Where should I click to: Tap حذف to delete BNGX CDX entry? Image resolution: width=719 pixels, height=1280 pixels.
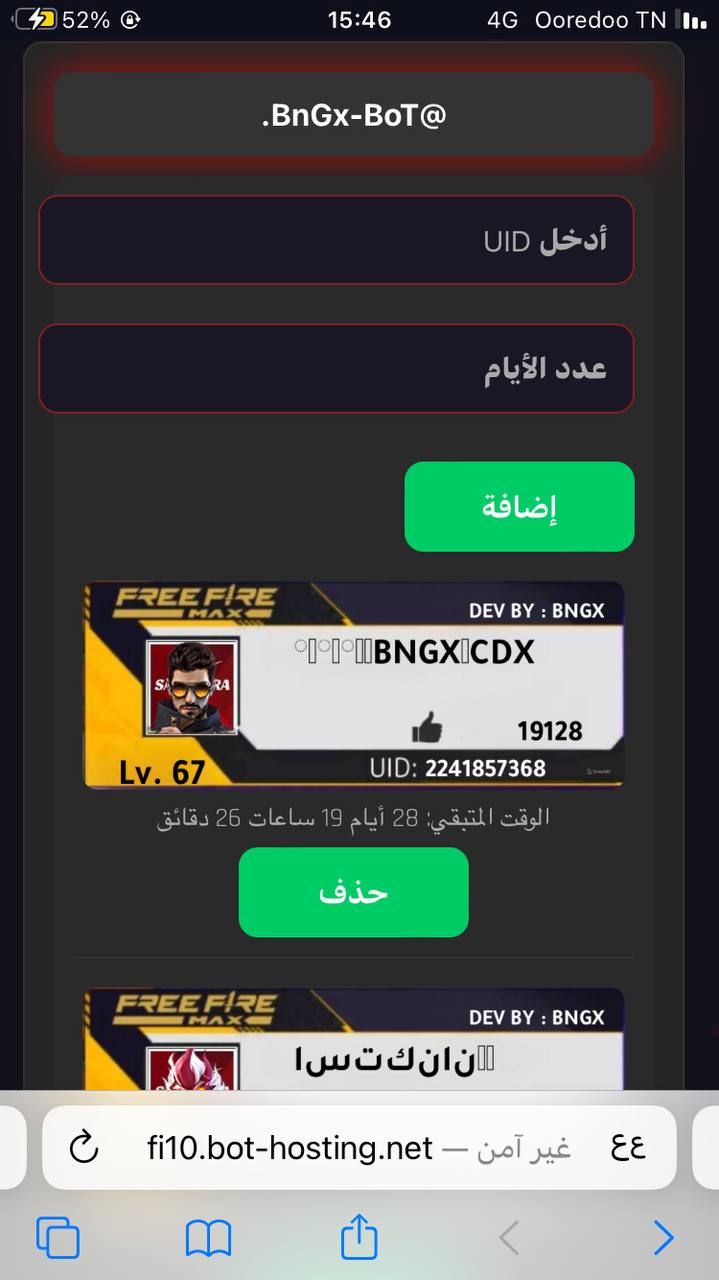click(353, 892)
